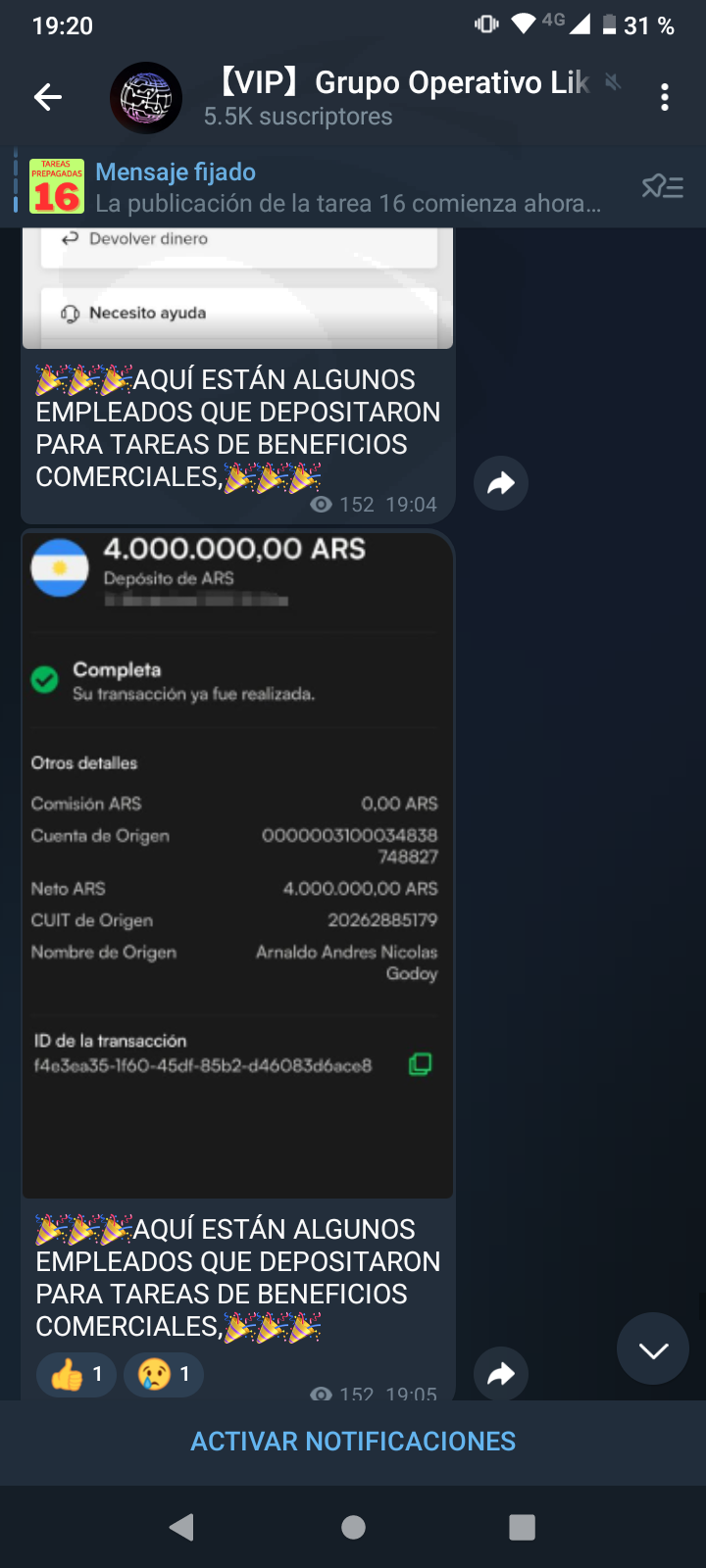Open the Necesito ayuda screenshot image
The image size is (706, 1568).
point(237,288)
